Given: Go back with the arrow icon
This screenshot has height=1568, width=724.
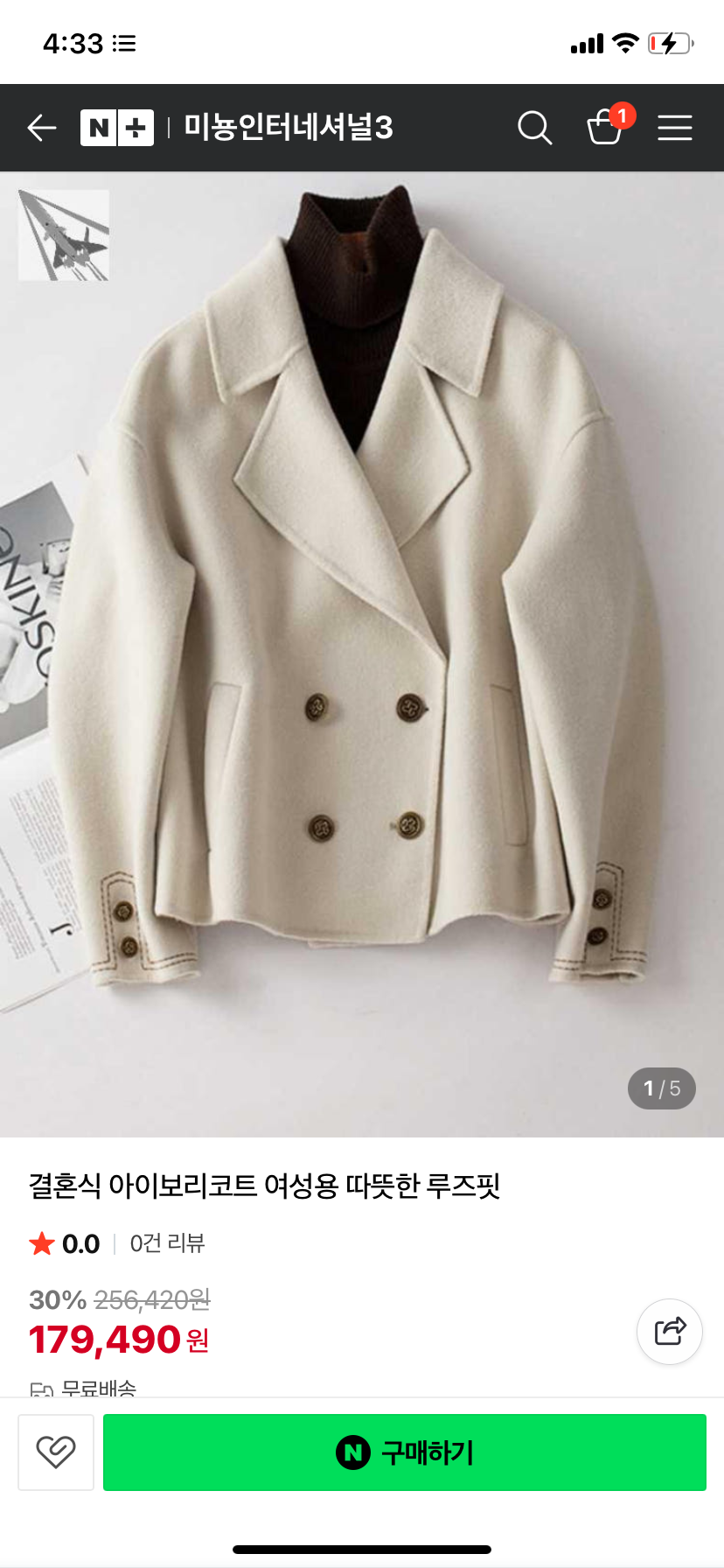Looking at the screenshot, I should [42, 128].
